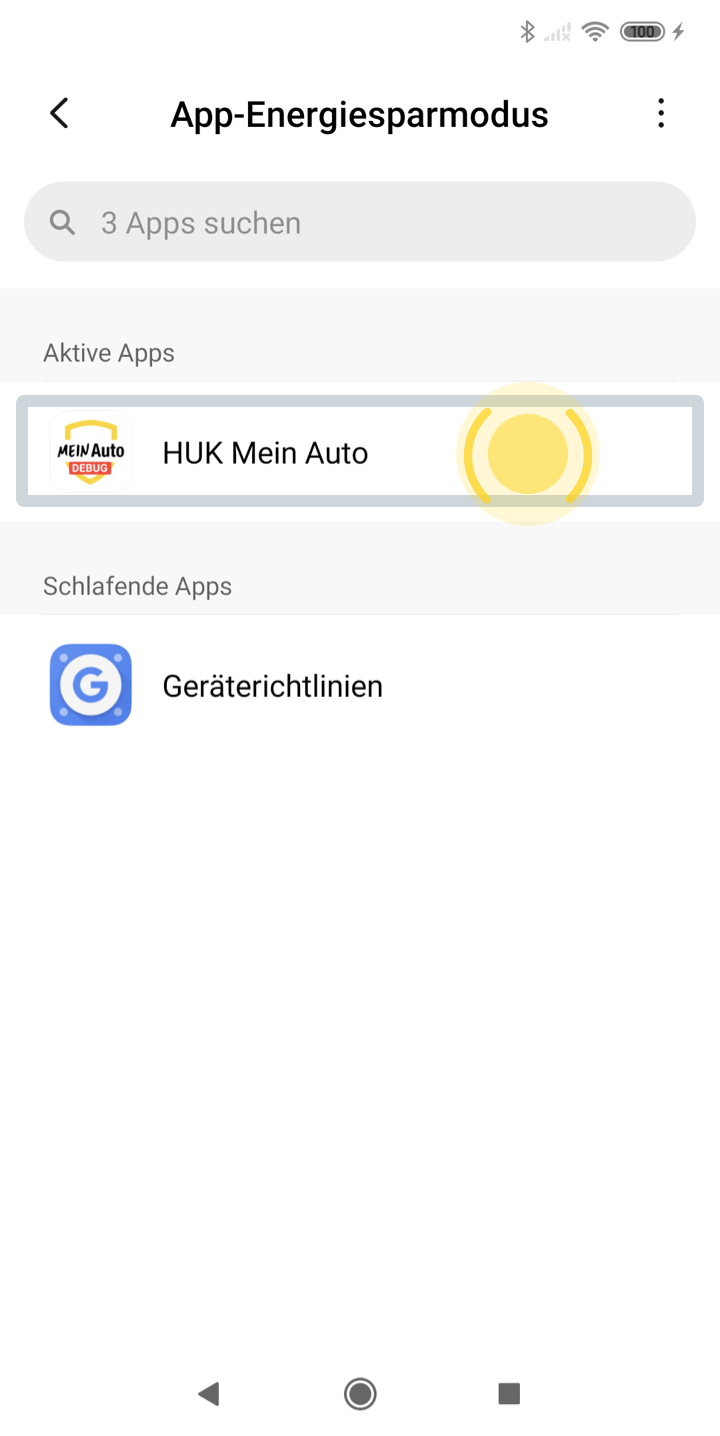Open recent apps with the square button
Viewport: 720px width, 1436px height.
[509, 1393]
